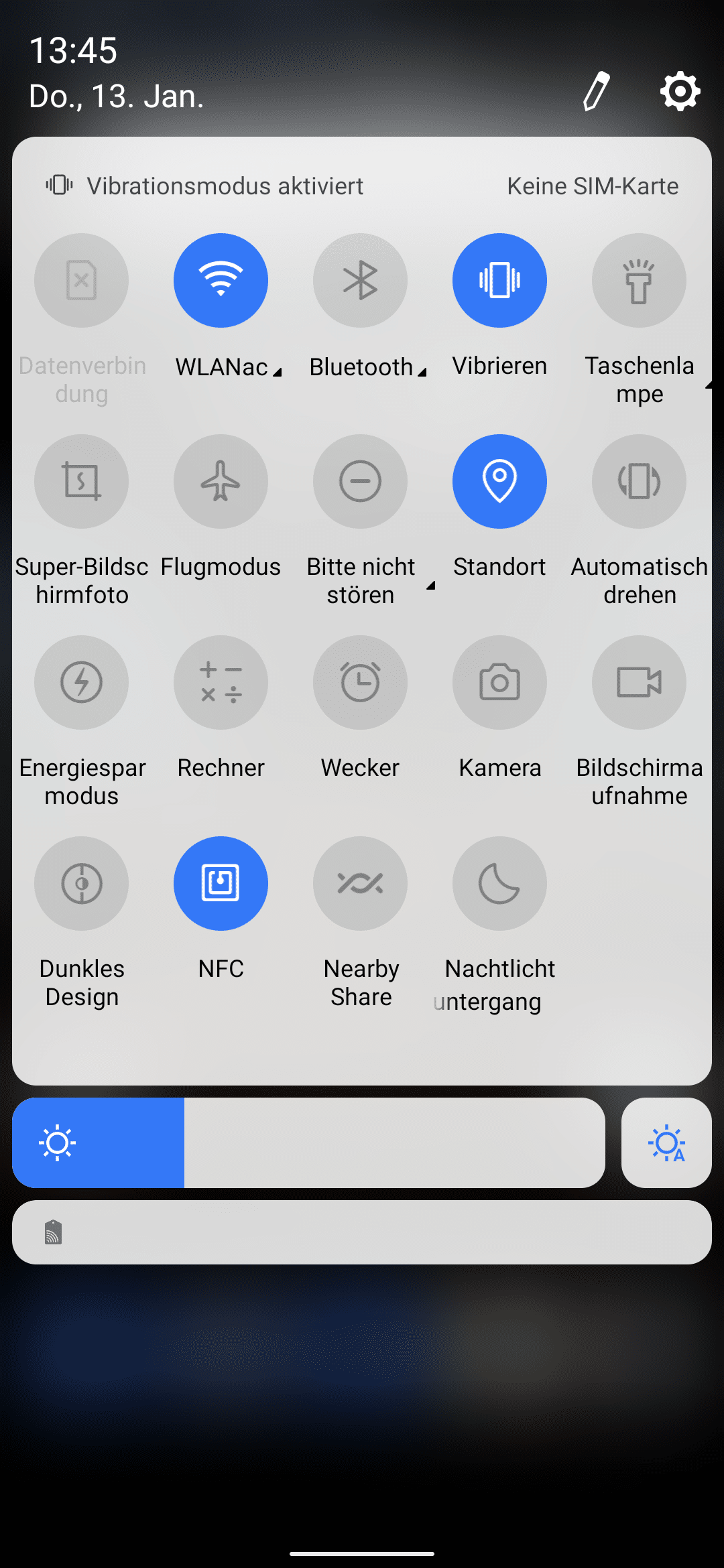724x1568 pixels.
Task: Launch Kamera from quick settings
Action: 499,682
